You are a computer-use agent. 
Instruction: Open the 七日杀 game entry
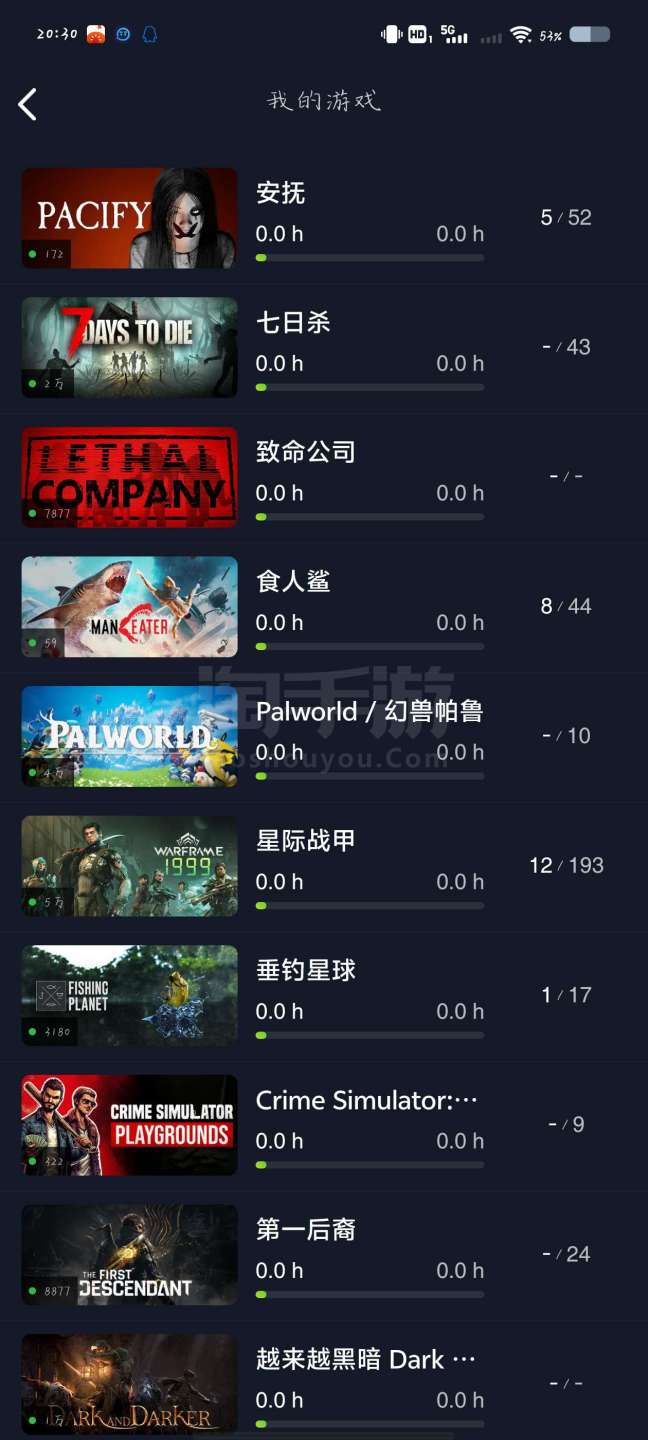pos(324,348)
